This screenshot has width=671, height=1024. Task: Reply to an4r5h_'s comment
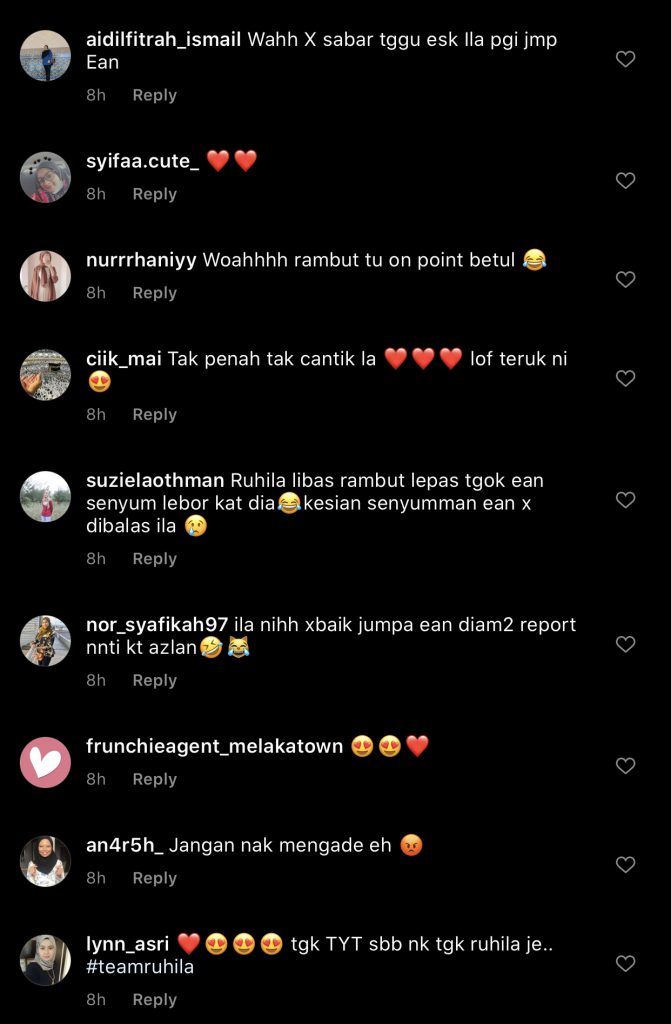tap(154, 878)
